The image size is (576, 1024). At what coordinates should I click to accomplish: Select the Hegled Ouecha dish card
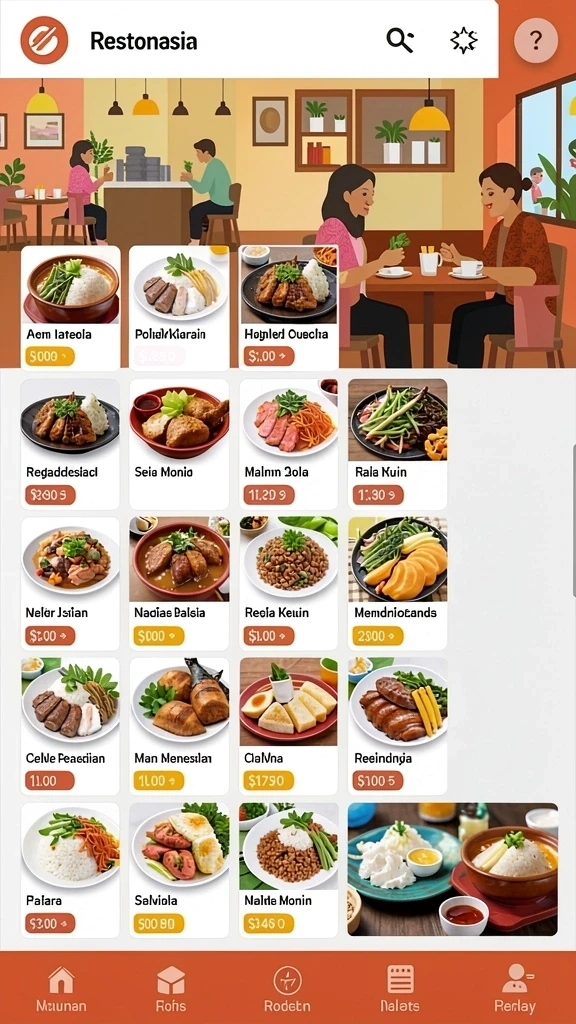click(x=289, y=308)
